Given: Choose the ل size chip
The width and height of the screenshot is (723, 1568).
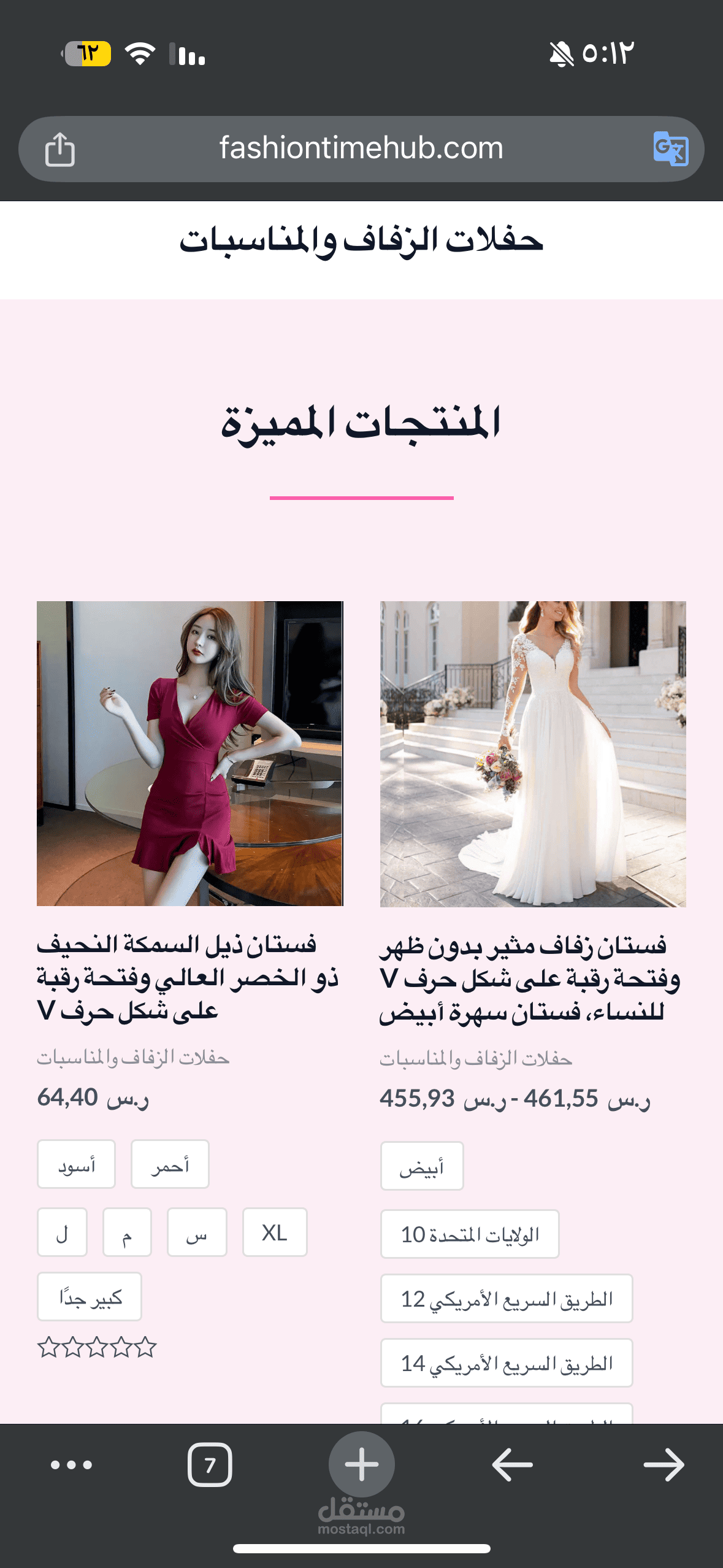Looking at the screenshot, I should (x=62, y=1232).
